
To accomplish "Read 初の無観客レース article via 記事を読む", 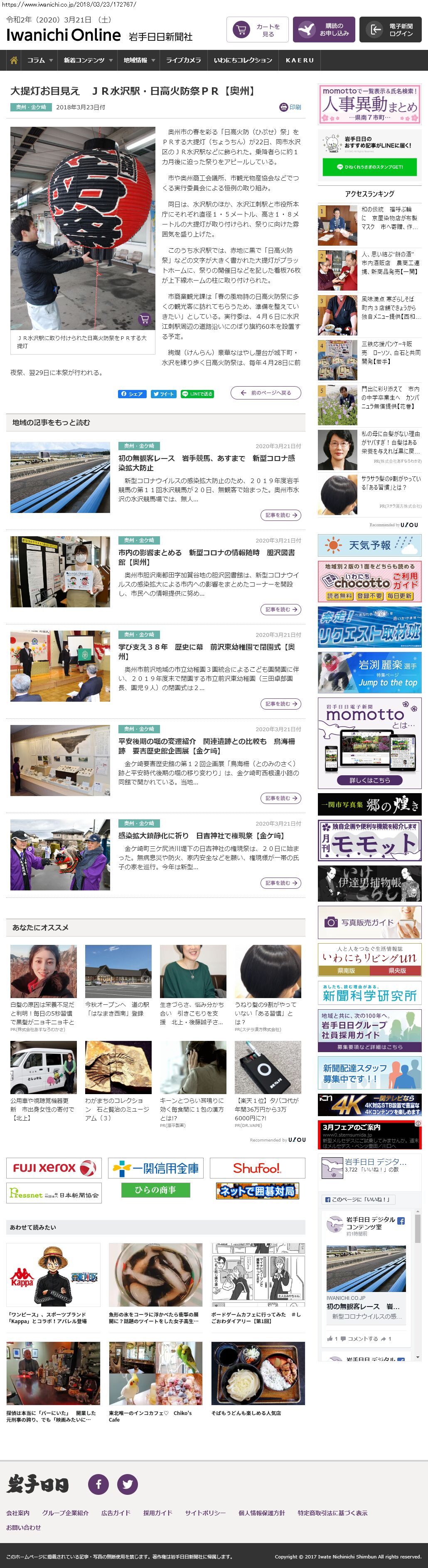I will tap(280, 515).
